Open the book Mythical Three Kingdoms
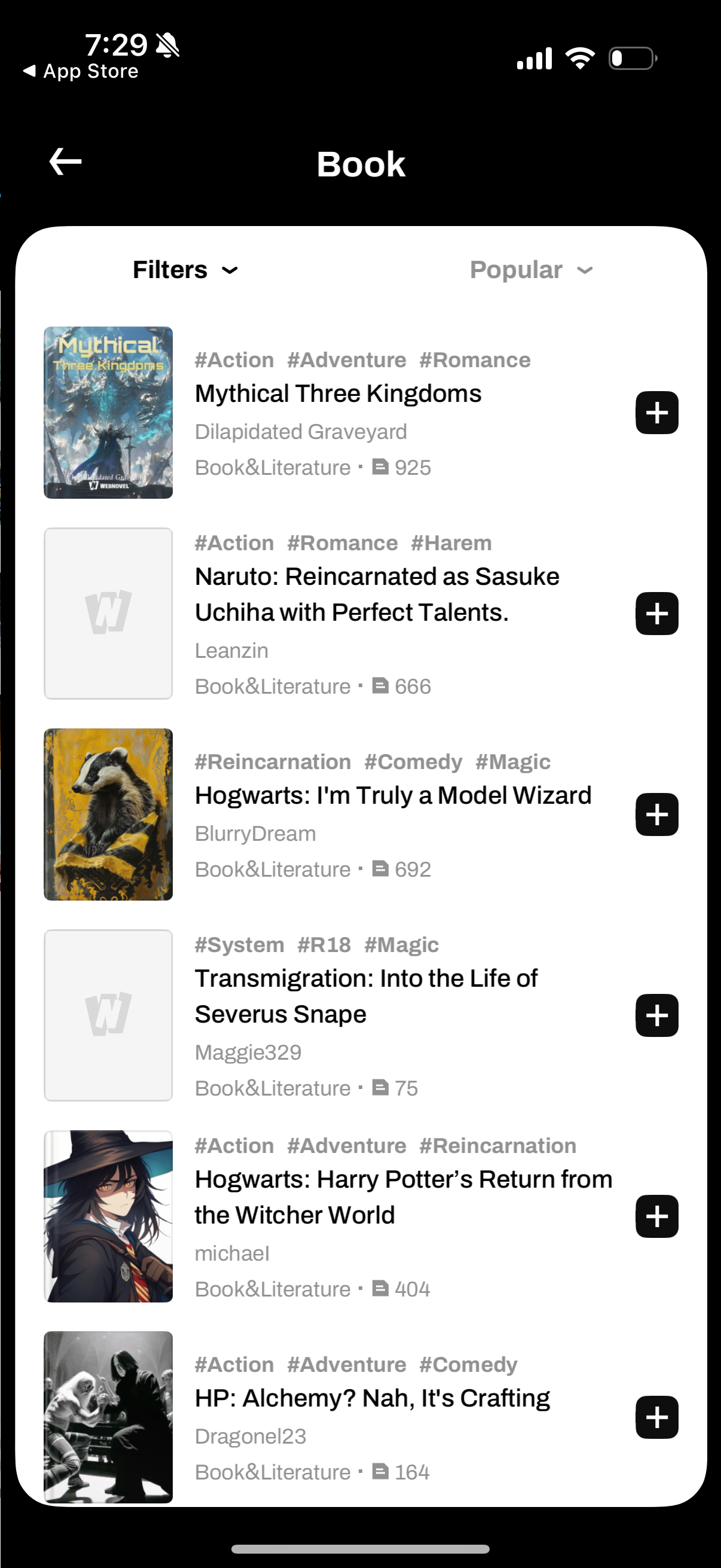The height and width of the screenshot is (1568, 721). point(338,393)
